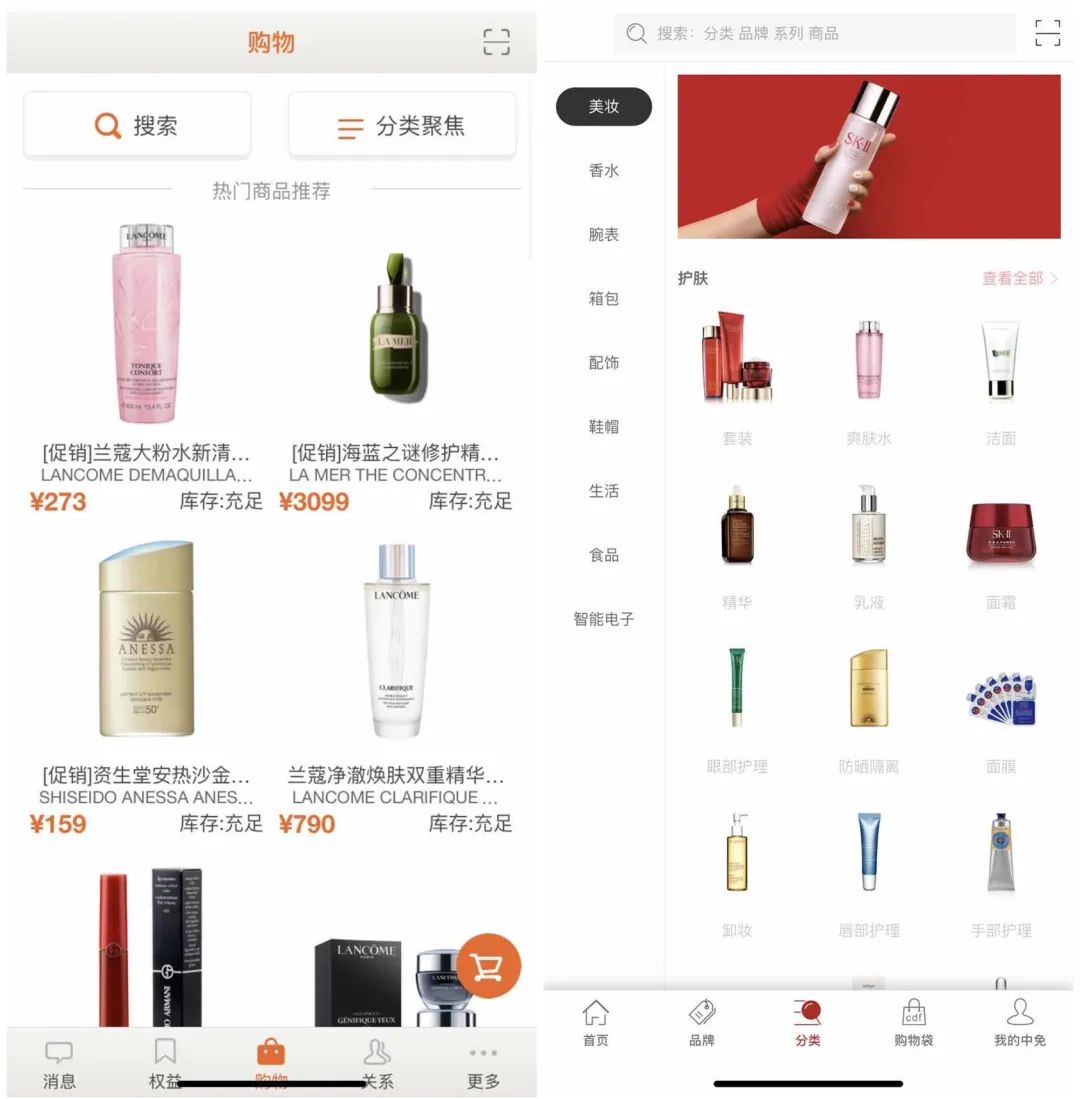This screenshot has height=1099, width=1080.
Task: Go to the 更多 tab
Action: pos(483,1063)
